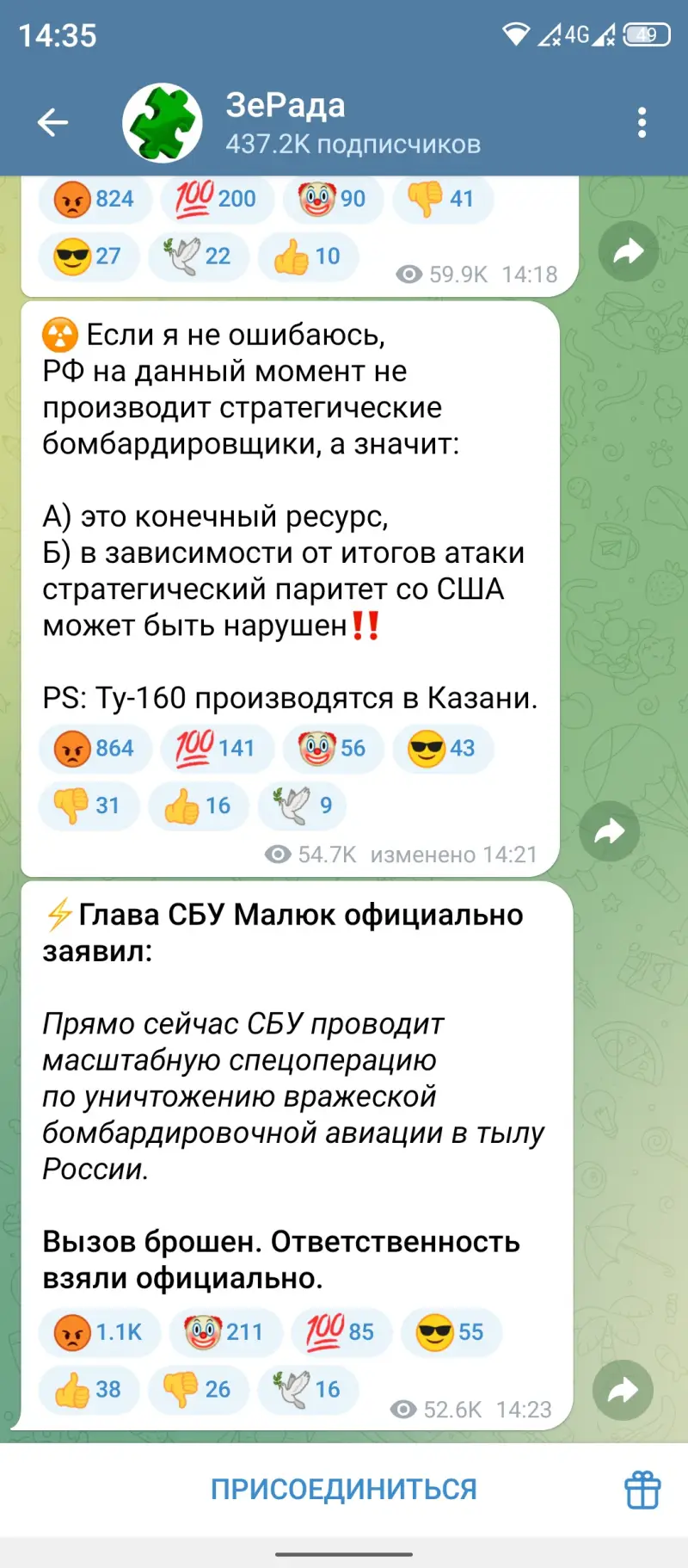Share the post timestamped 14:18
Viewport: 688px width, 1568px height.
tap(628, 251)
